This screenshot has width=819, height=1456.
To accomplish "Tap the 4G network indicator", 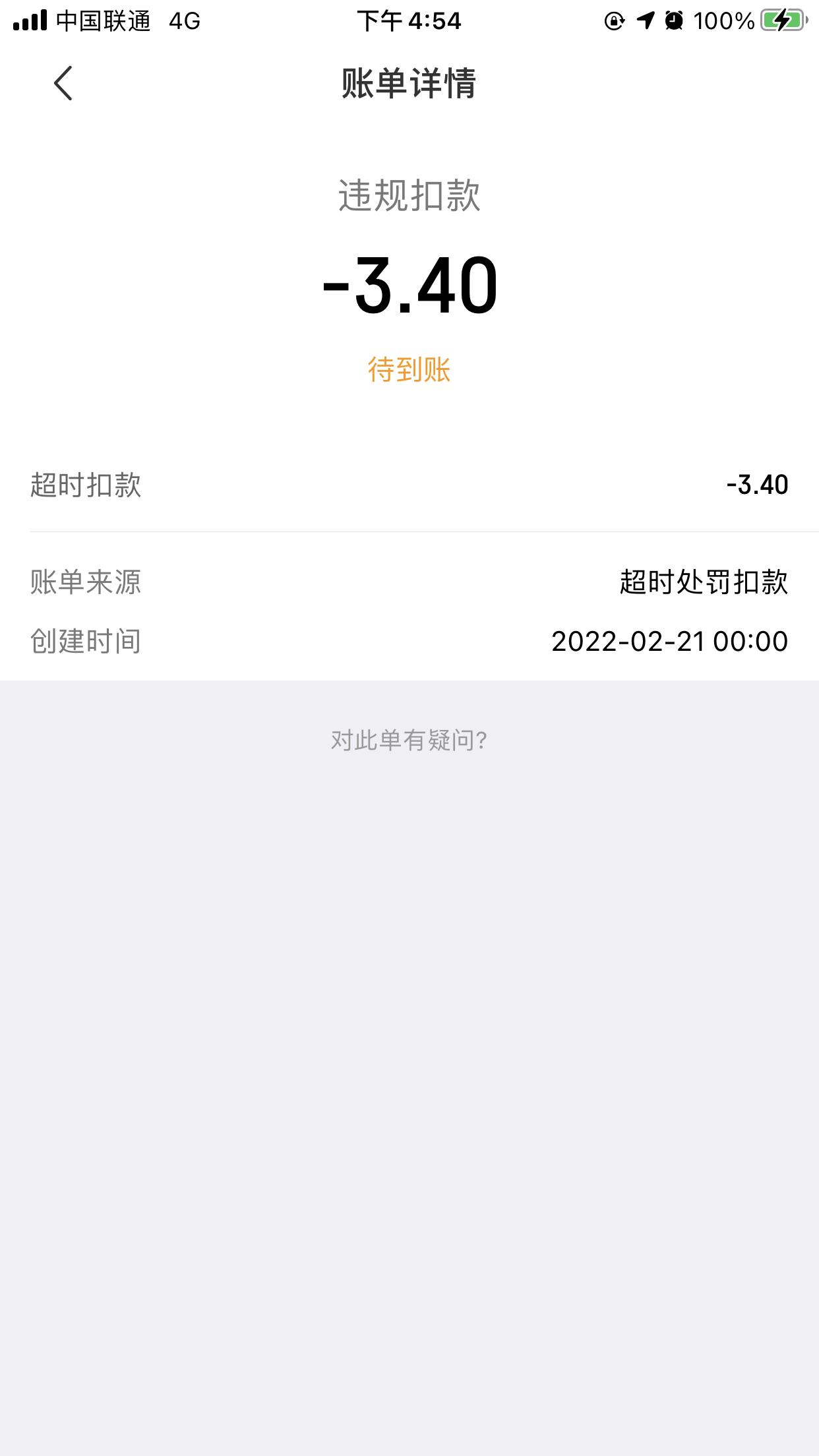I will 182,22.
